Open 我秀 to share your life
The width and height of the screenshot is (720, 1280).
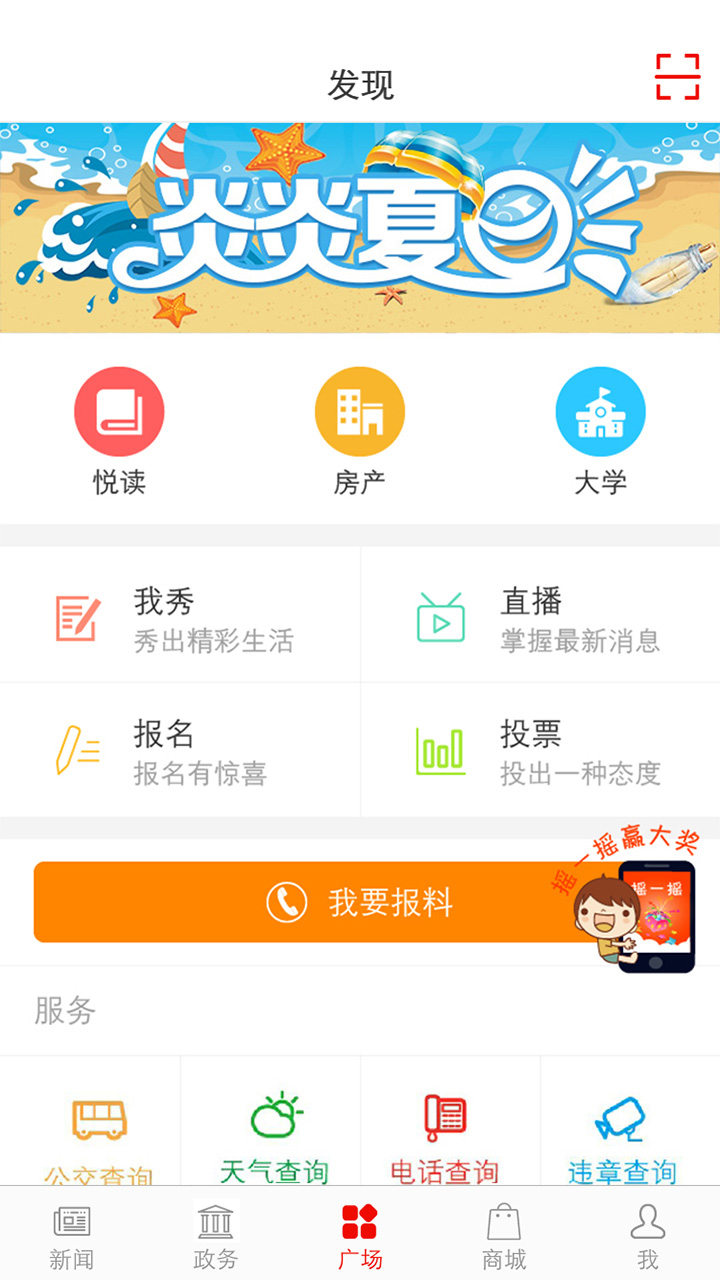click(180, 618)
